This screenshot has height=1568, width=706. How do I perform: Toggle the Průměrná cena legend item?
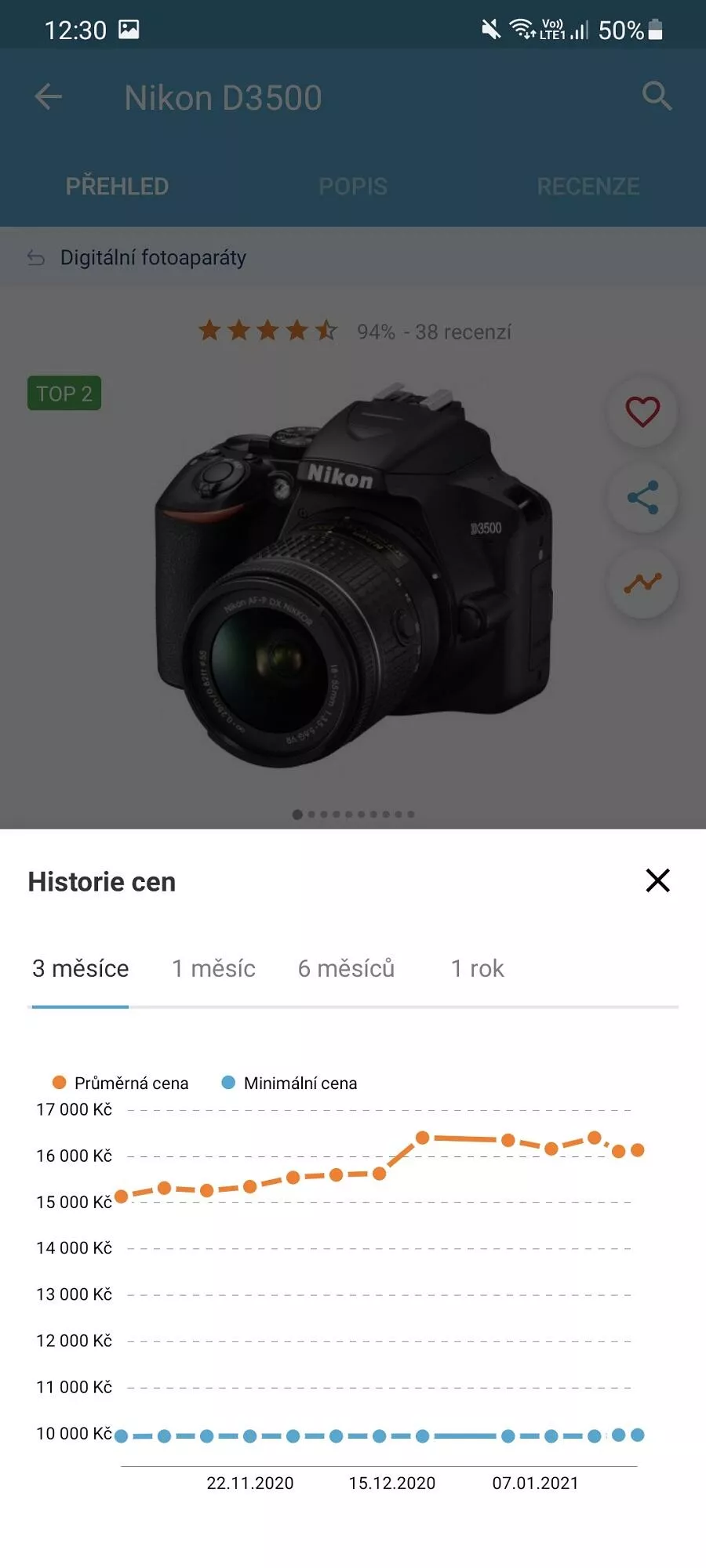pyautogui.click(x=121, y=1083)
